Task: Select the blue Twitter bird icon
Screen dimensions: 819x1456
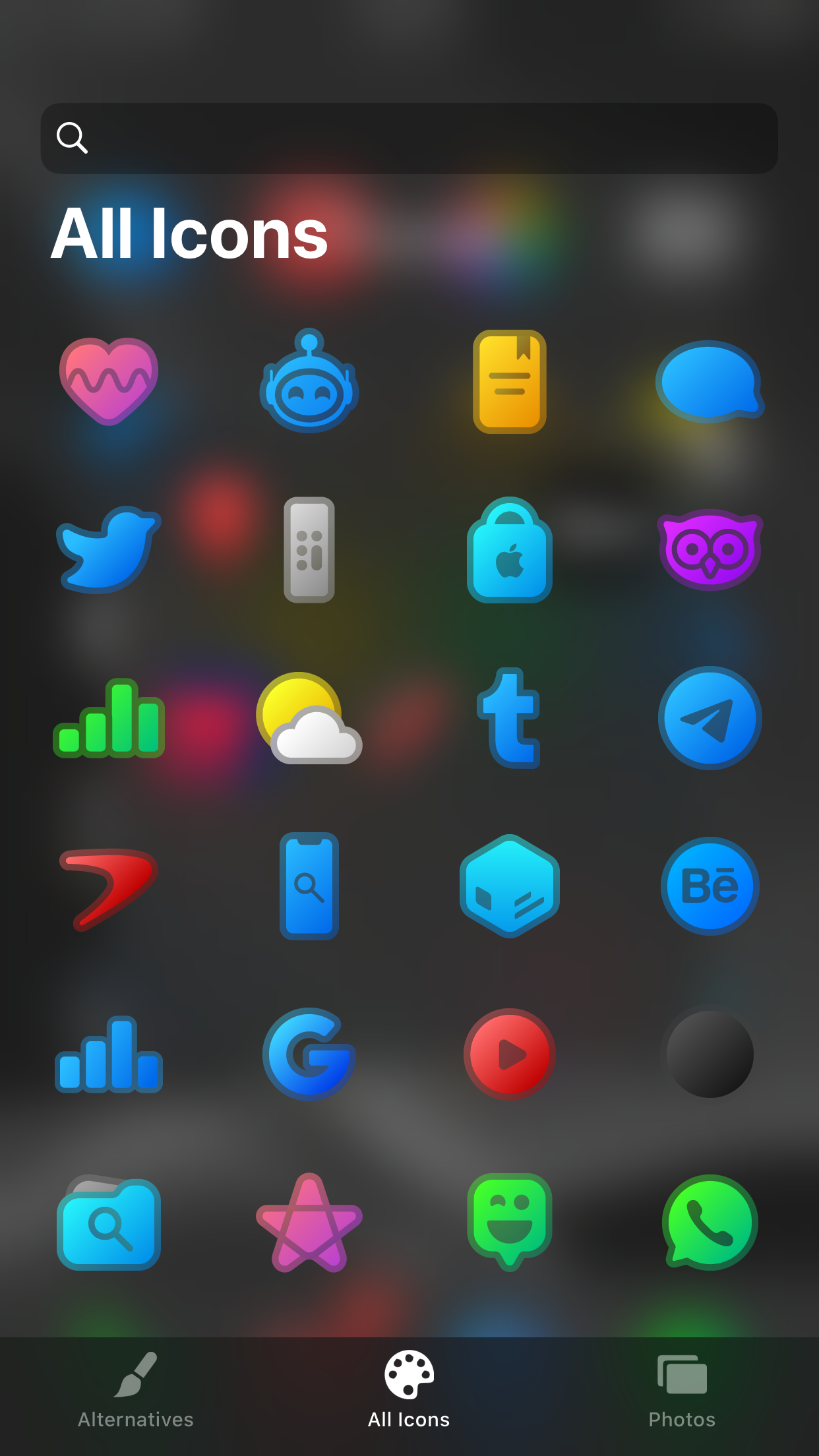Action: (109, 549)
